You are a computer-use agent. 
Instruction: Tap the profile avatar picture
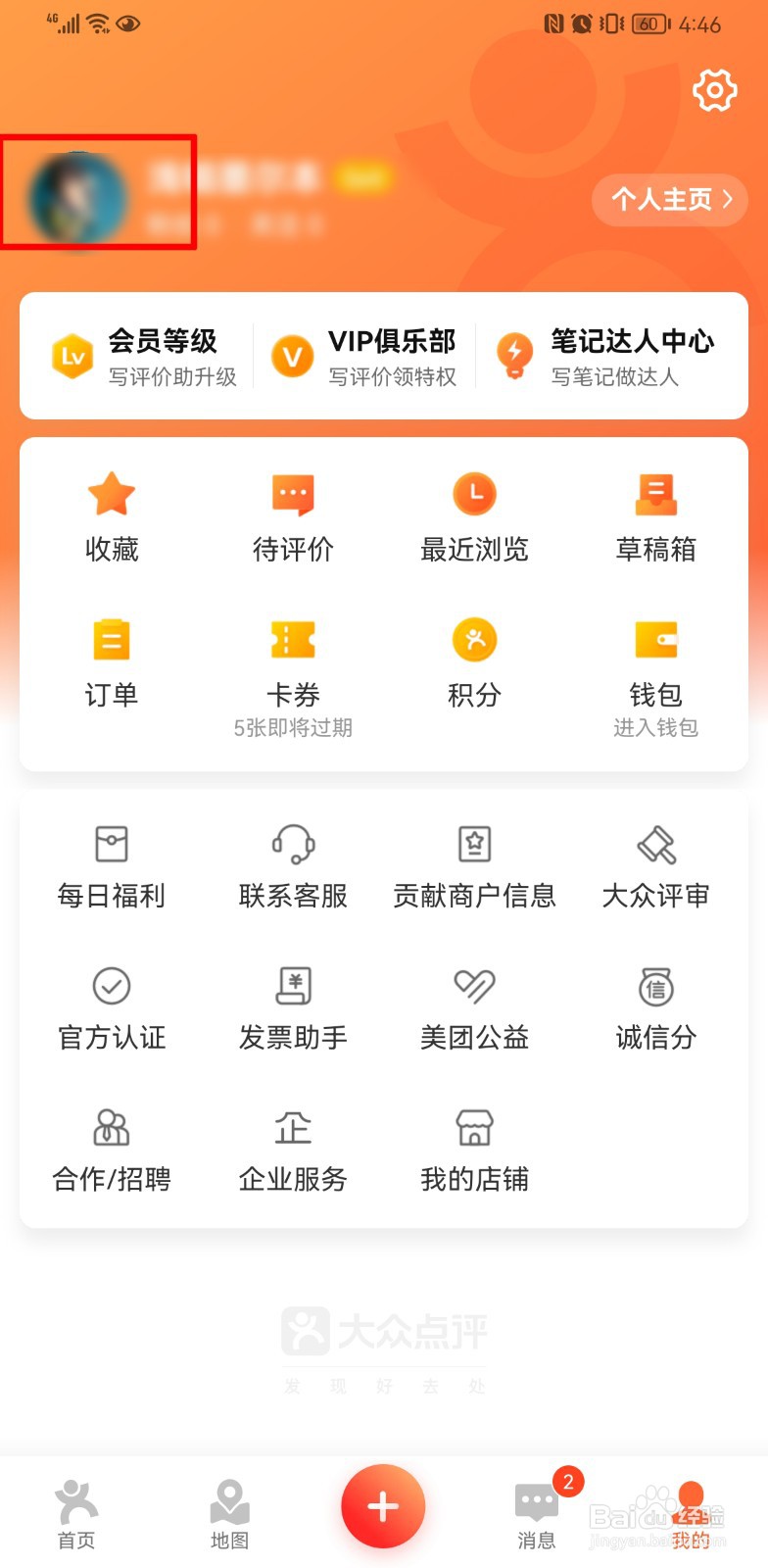click(78, 198)
